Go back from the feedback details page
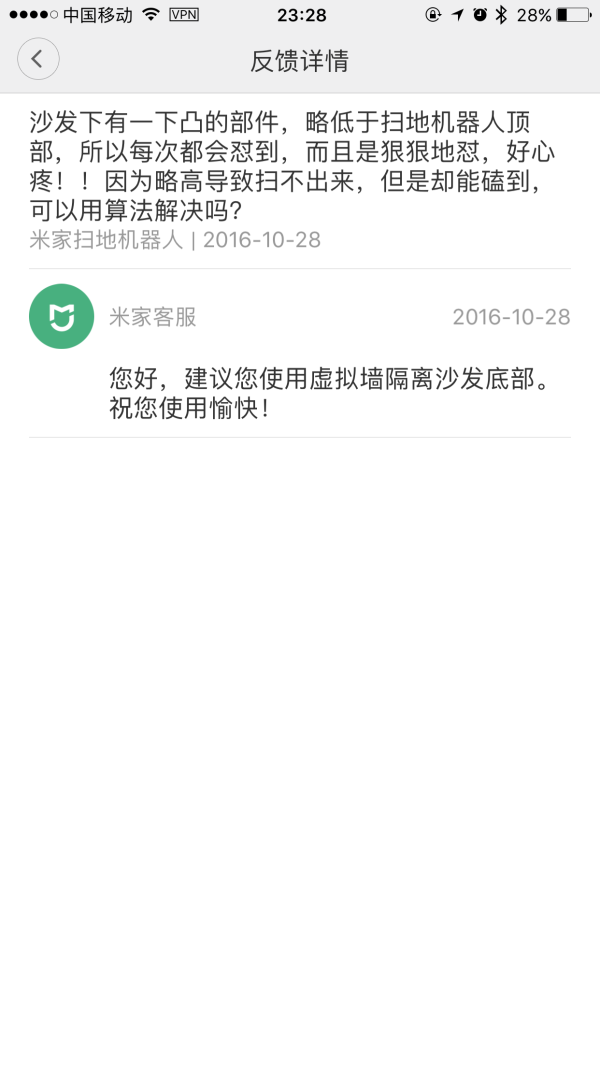 38,59
